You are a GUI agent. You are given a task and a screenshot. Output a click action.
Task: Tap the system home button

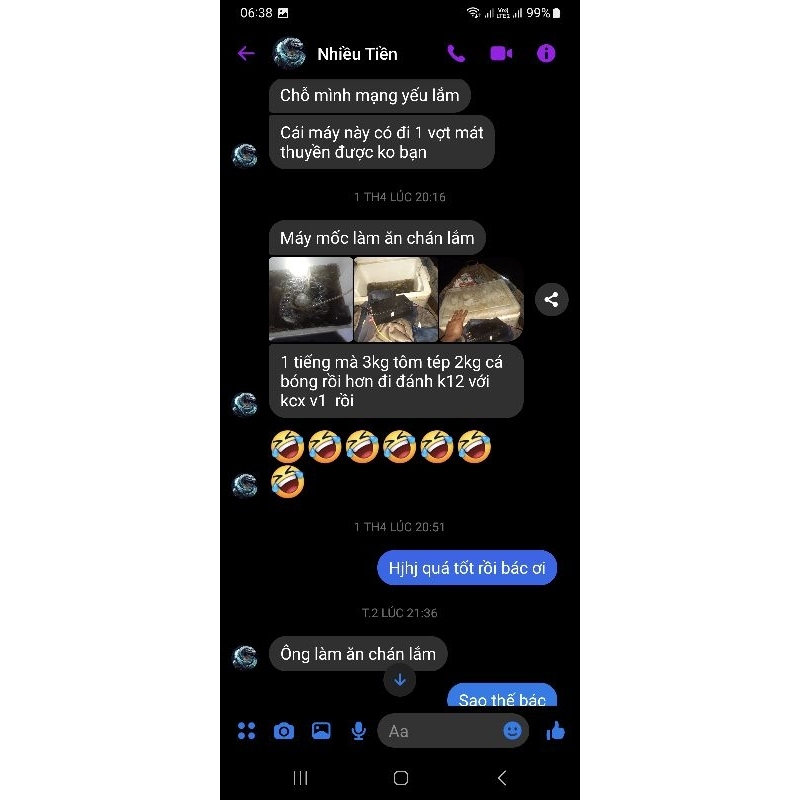(x=400, y=778)
